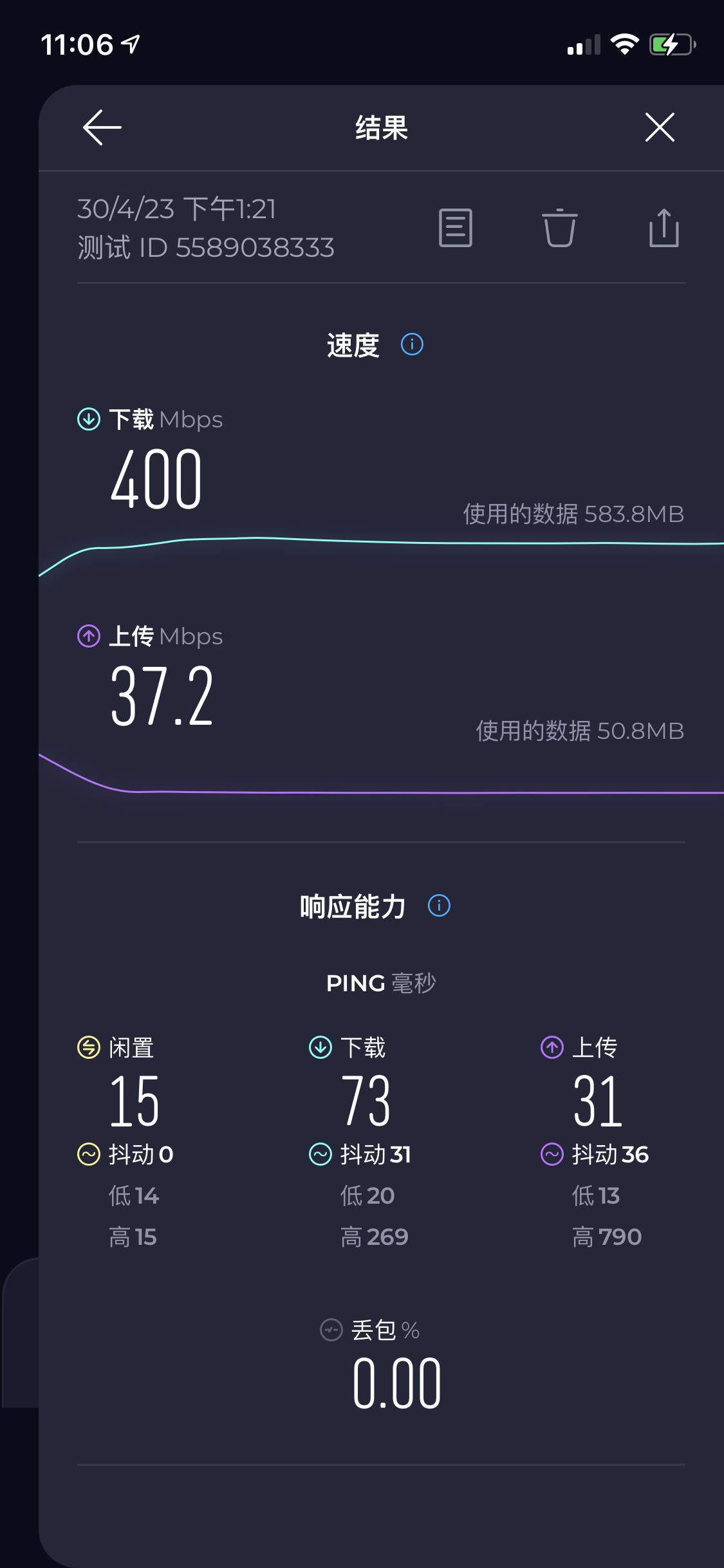Go back using the arrow icon

pyautogui.click(x=102, y=127)
